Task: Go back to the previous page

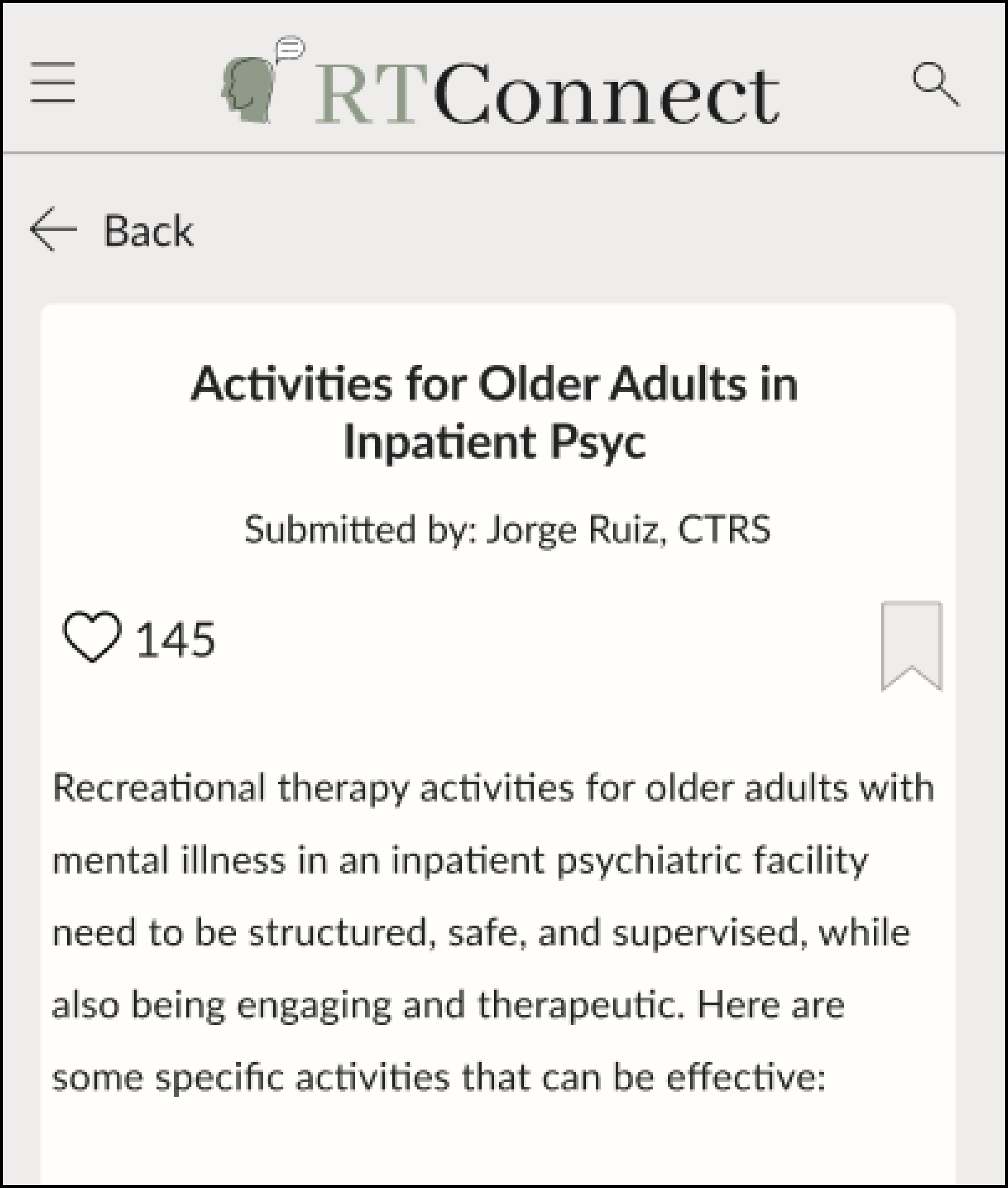Action: point(111,230)
